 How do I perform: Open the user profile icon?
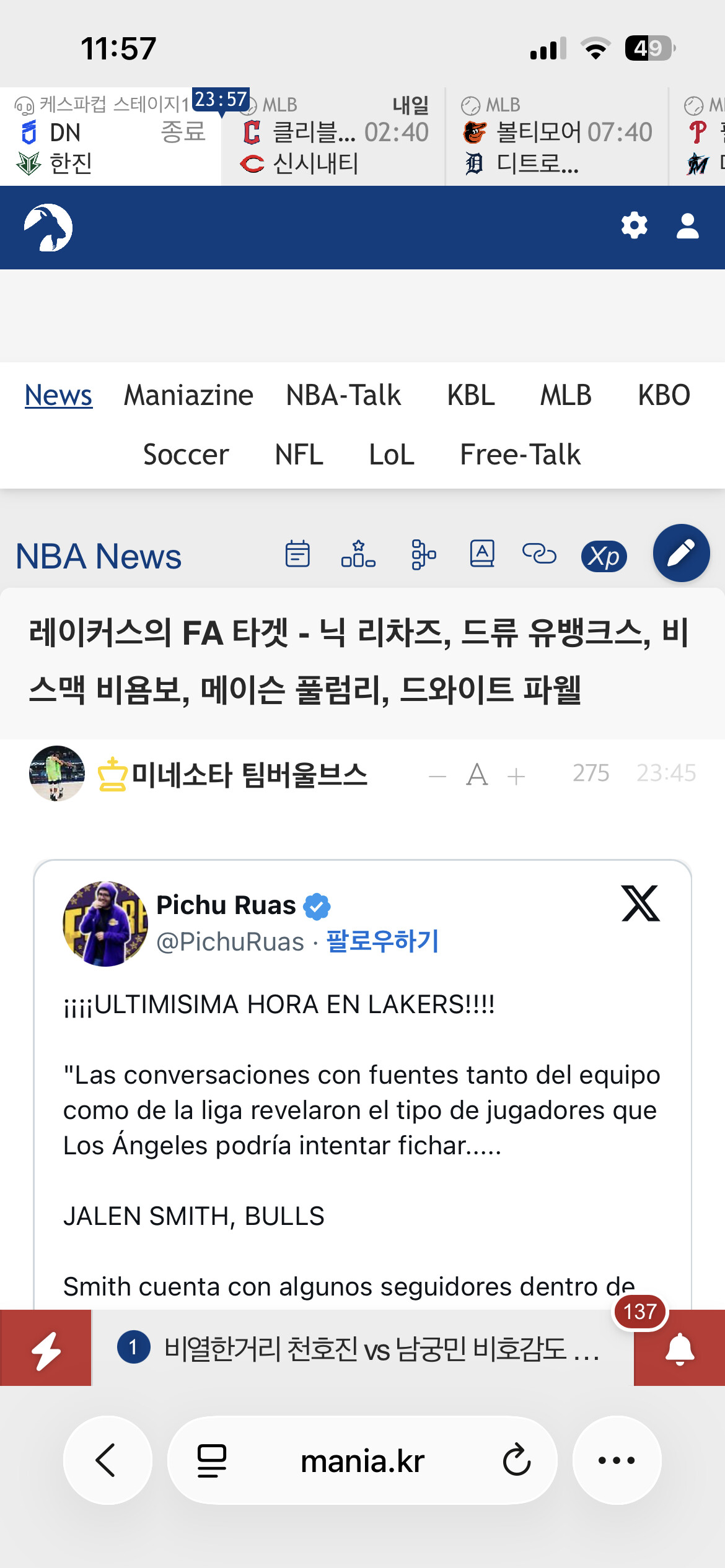[x=687, y=226]
